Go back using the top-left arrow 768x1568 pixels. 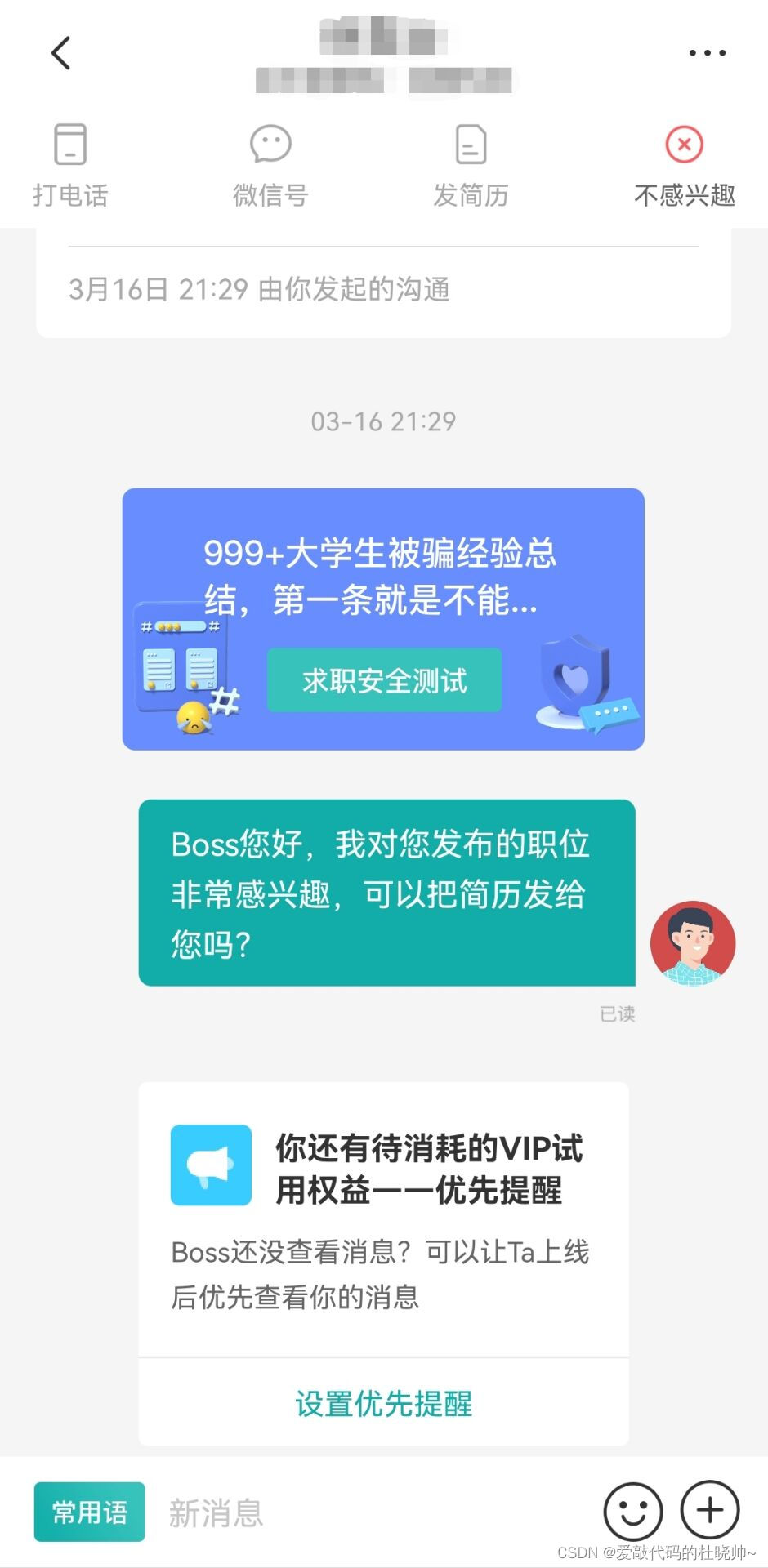point(61,54)
